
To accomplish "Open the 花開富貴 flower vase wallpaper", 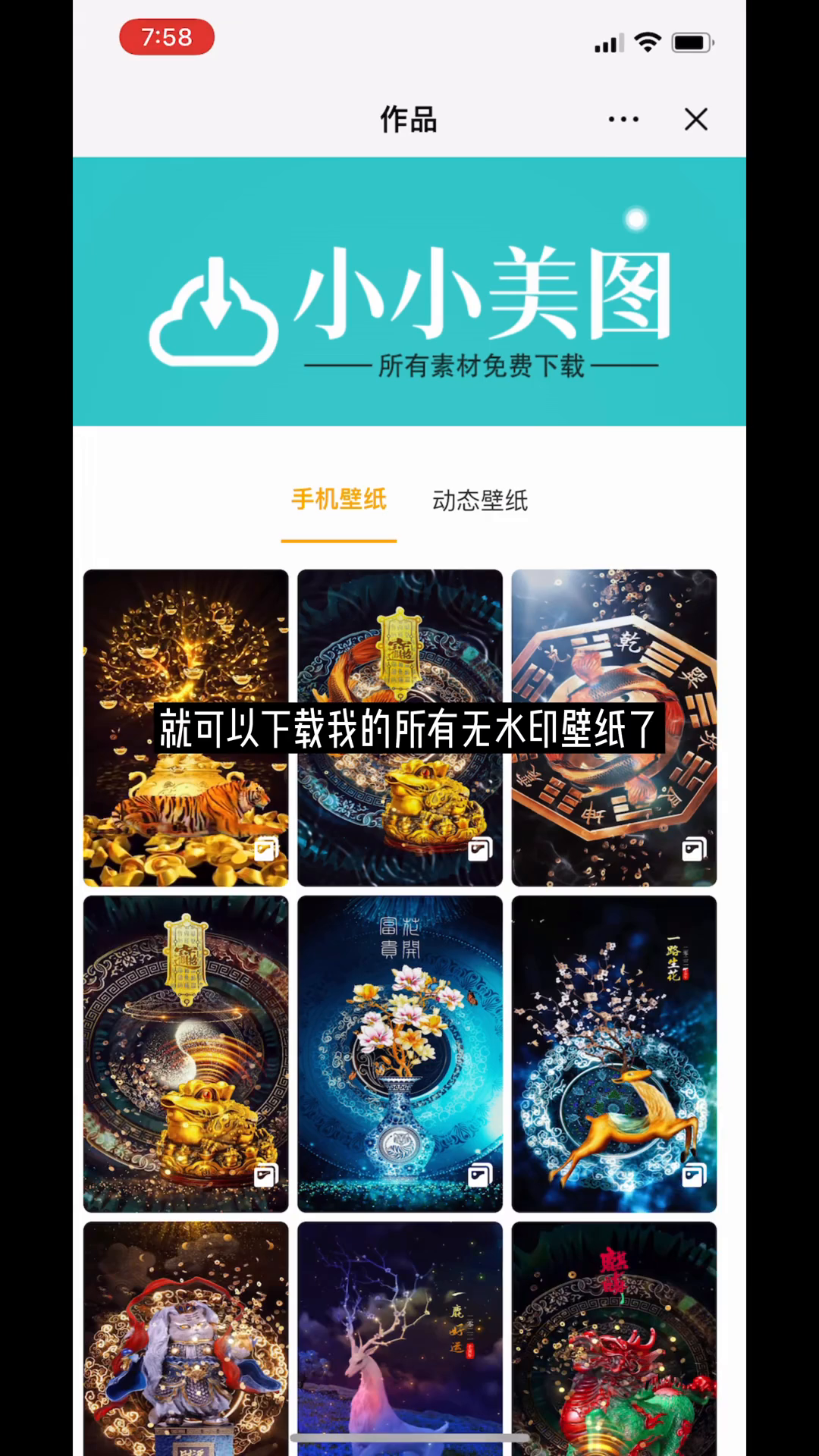I will pos(400,1054).
